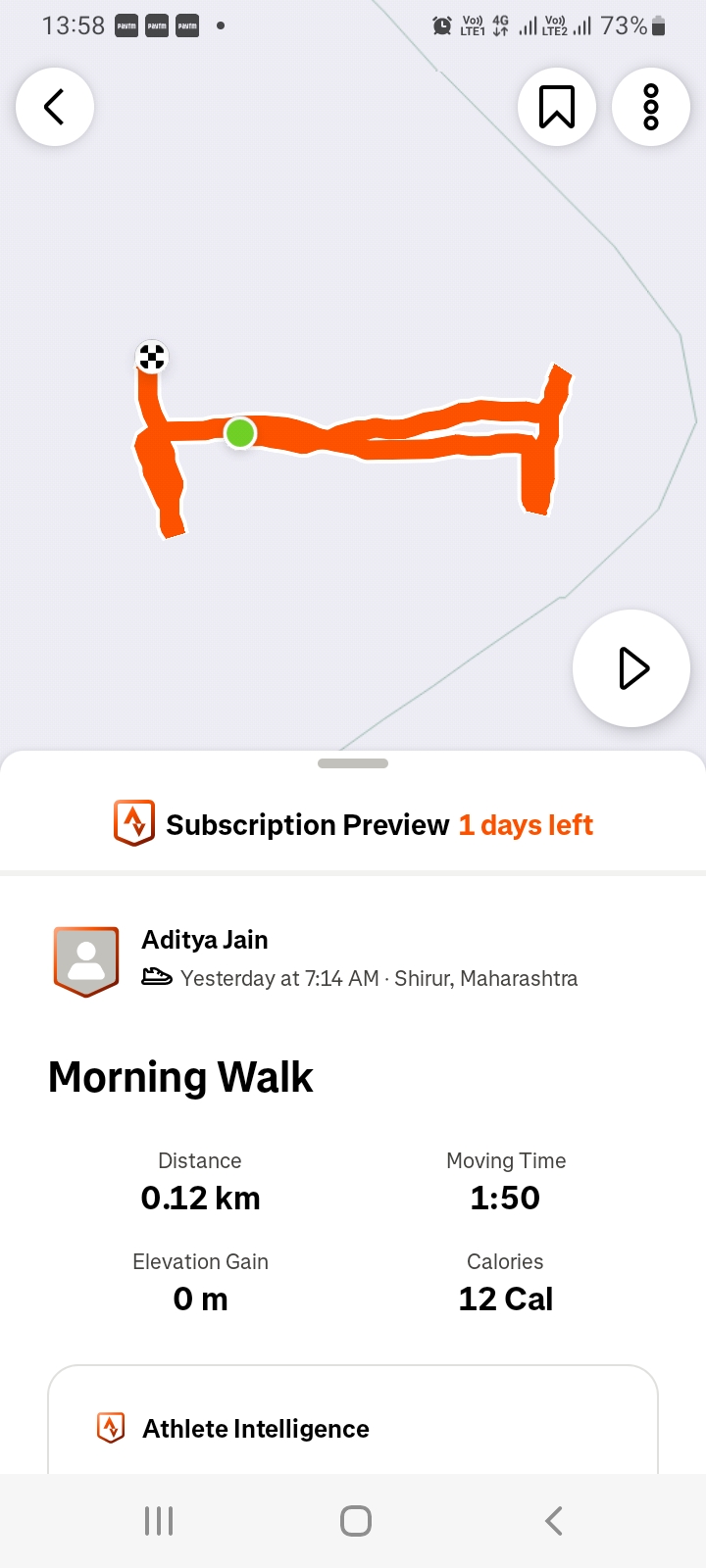This screenshot has height=1568, width=706.
Task: View Aditya Jain's profile avatar
Action: (86, 961)
